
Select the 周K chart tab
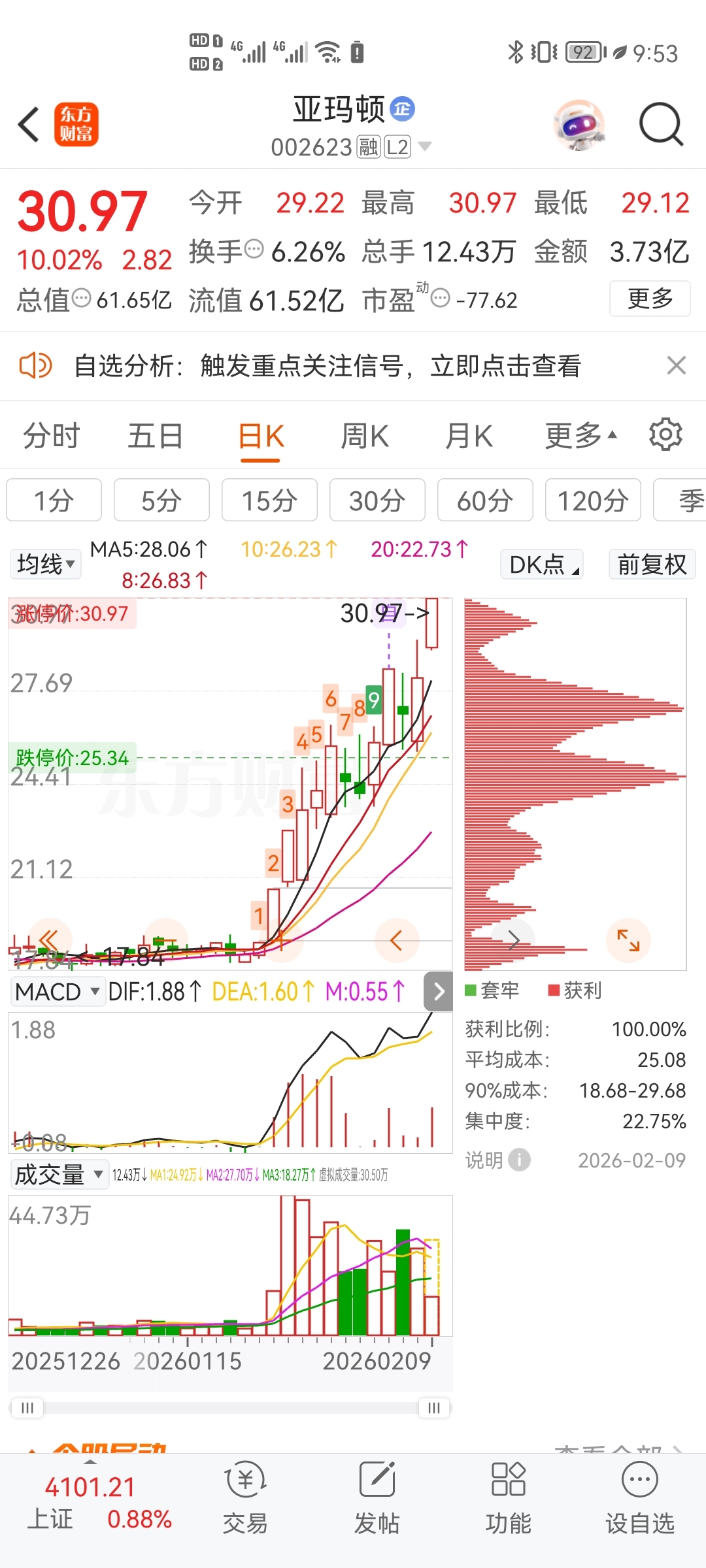point(364,436)
